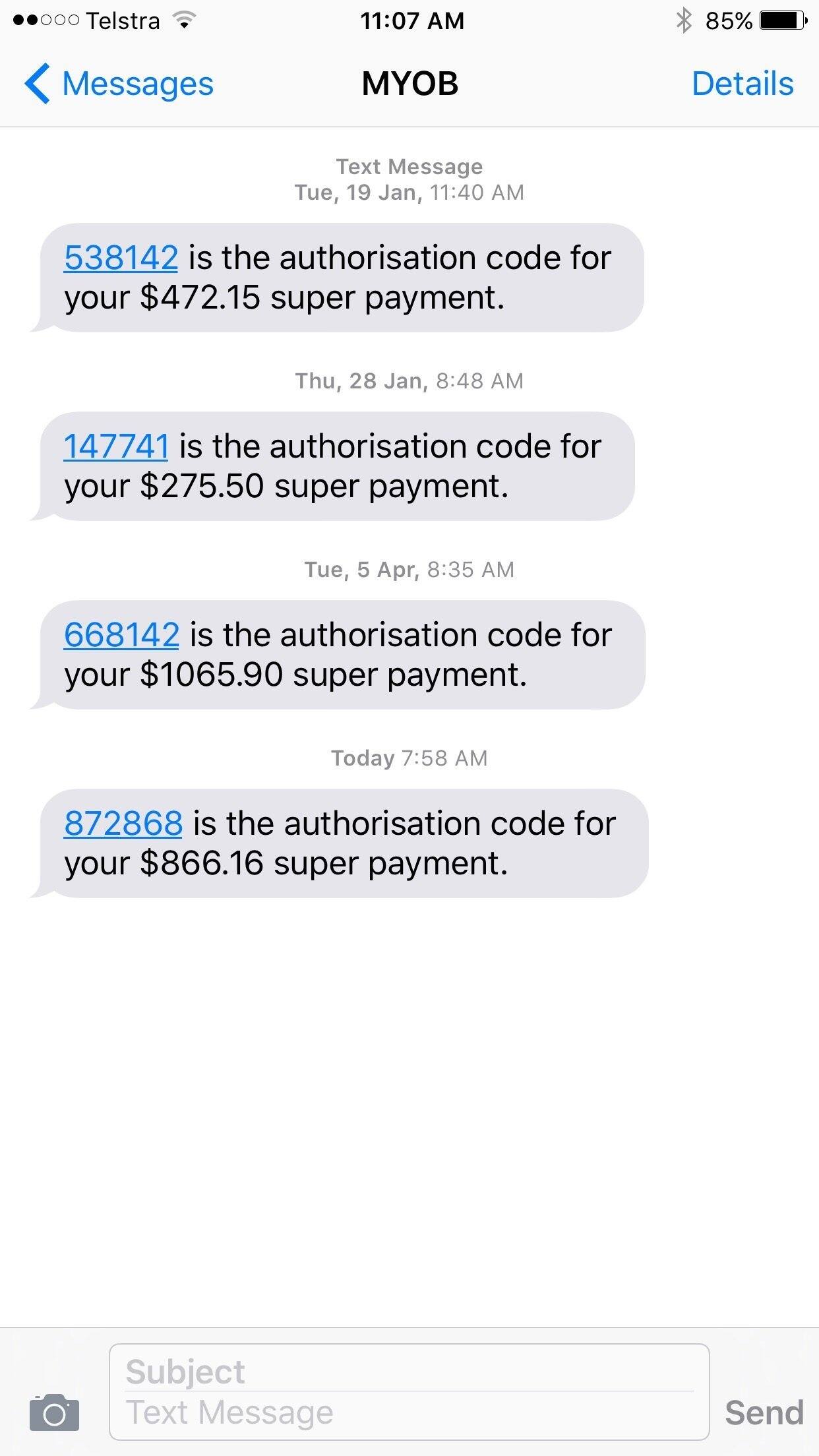Tap the 147741 authorisation code link
819x1456 pixels.
(x=116, y=446)
